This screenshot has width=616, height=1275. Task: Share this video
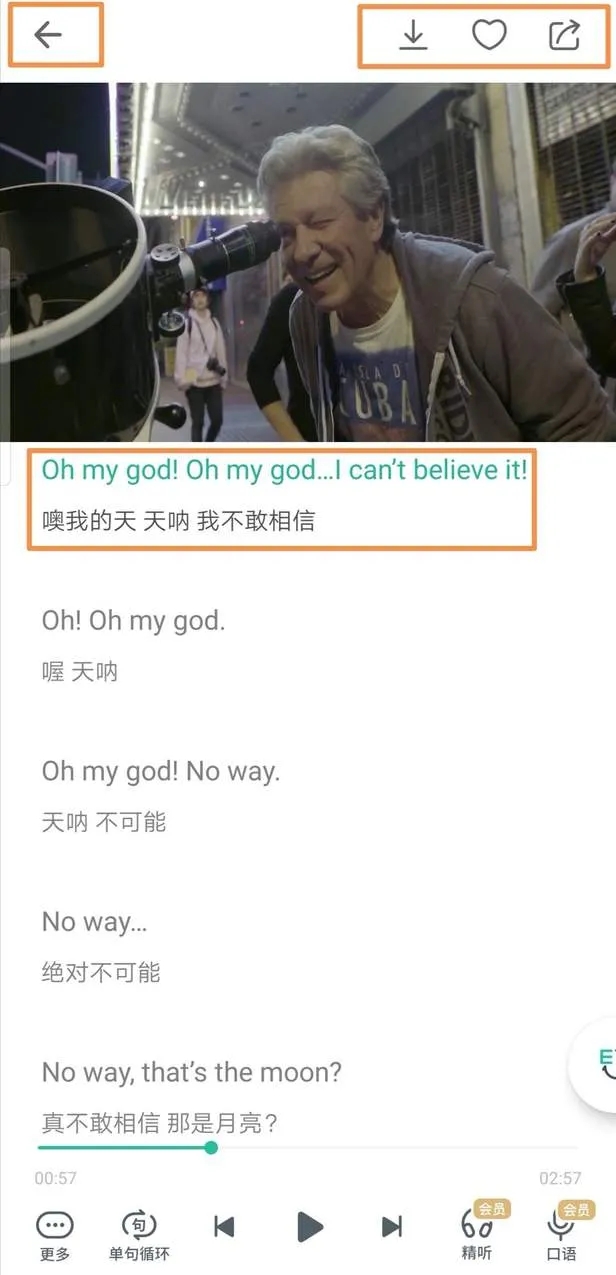[x=565, y=35]
